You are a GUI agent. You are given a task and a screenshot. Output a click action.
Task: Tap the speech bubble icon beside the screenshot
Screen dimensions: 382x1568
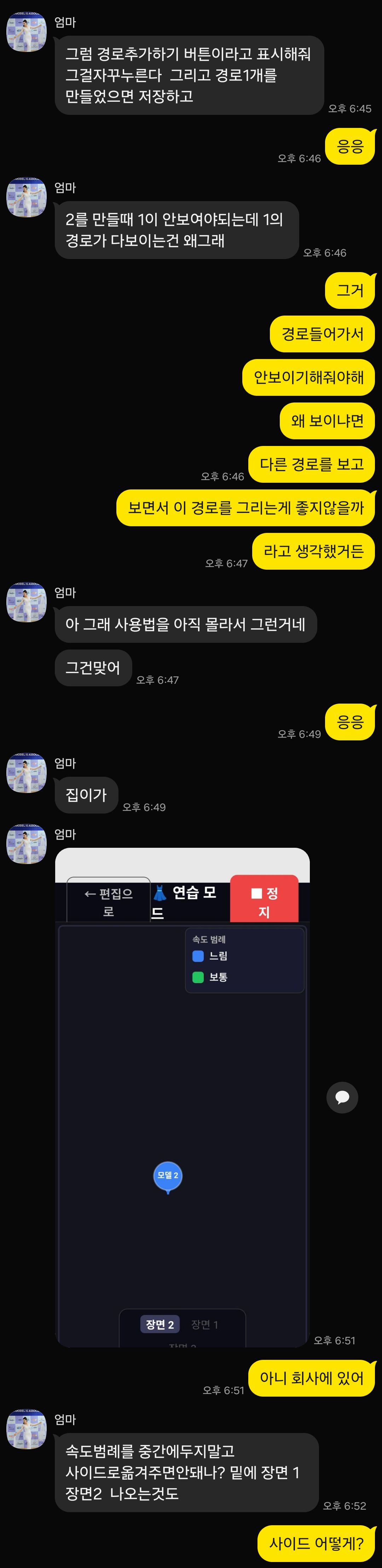tap(342, 1097)
